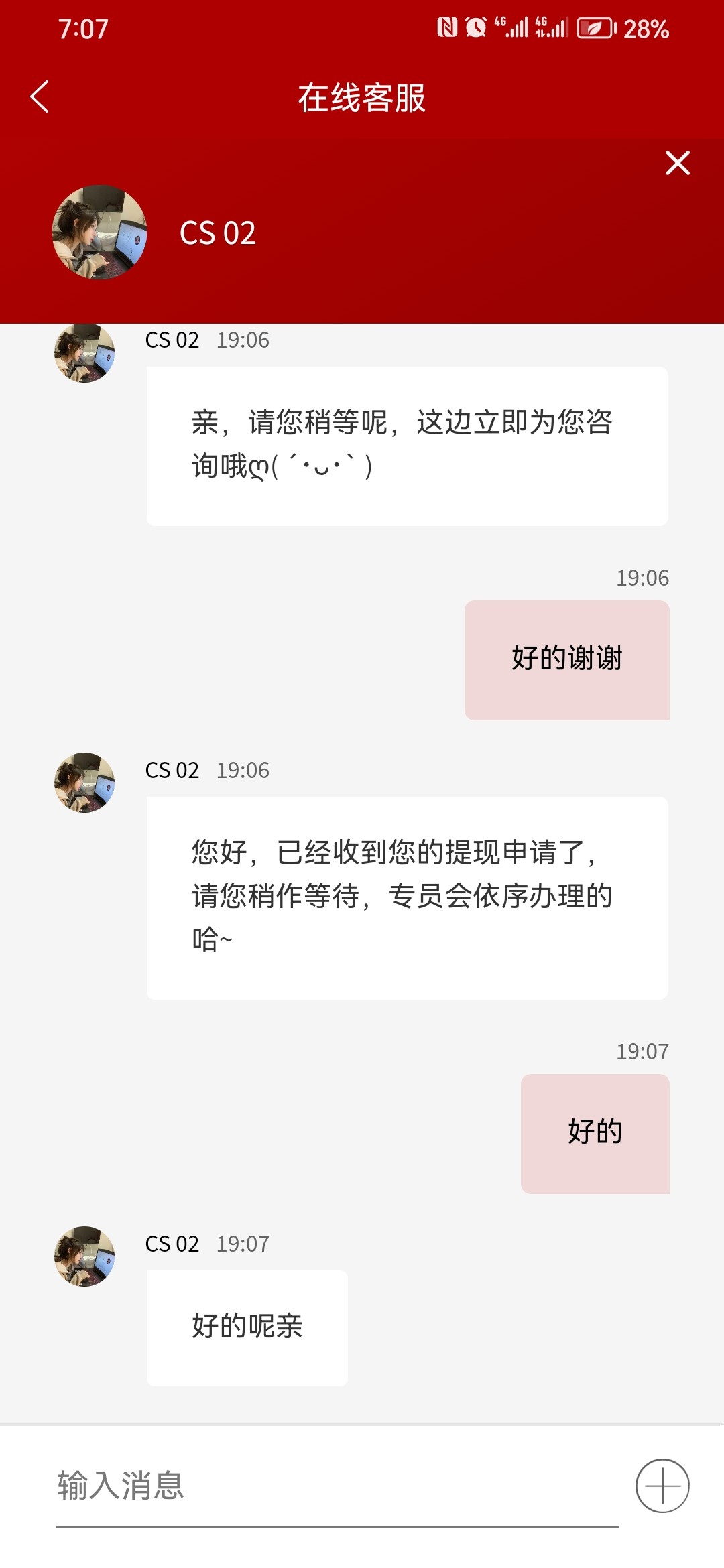Focus the 输入消息 message field
This screenshot has width=724, height=1568.
point(335,1486)
